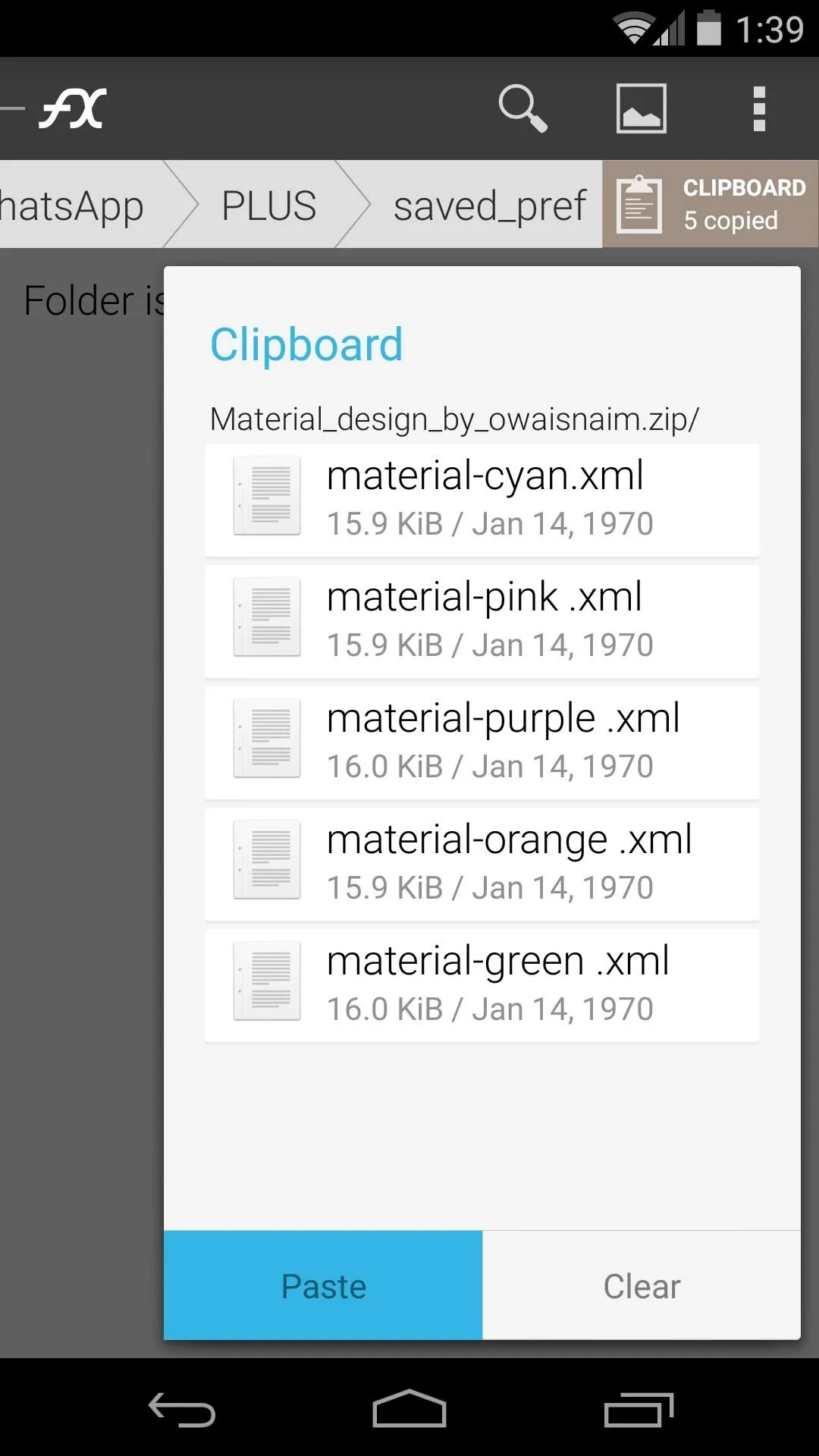
Task: Select material-cyan.xml in clipboard
Action: coord(482,500)
